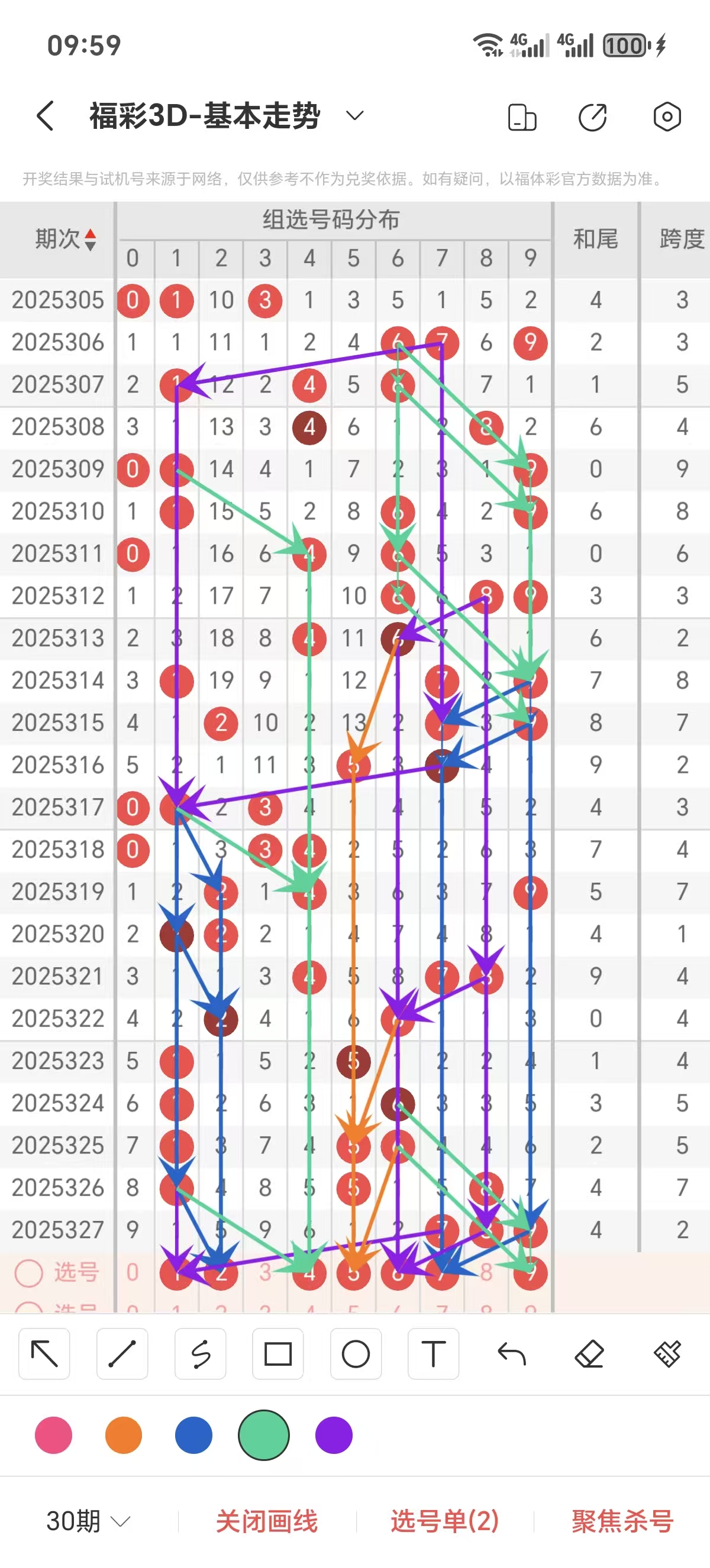Activate the eraser tool
This screenshot has width=710, height=1568.
point(589,1354)
